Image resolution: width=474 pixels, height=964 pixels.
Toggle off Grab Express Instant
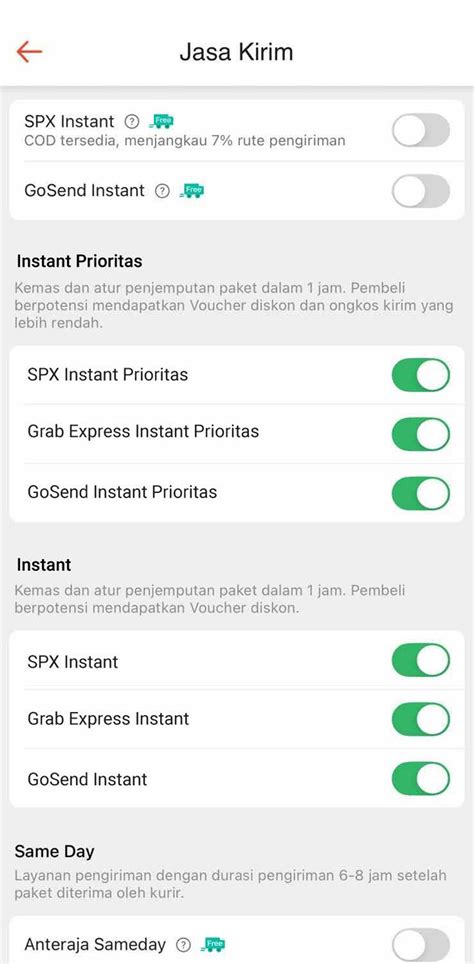421,719
